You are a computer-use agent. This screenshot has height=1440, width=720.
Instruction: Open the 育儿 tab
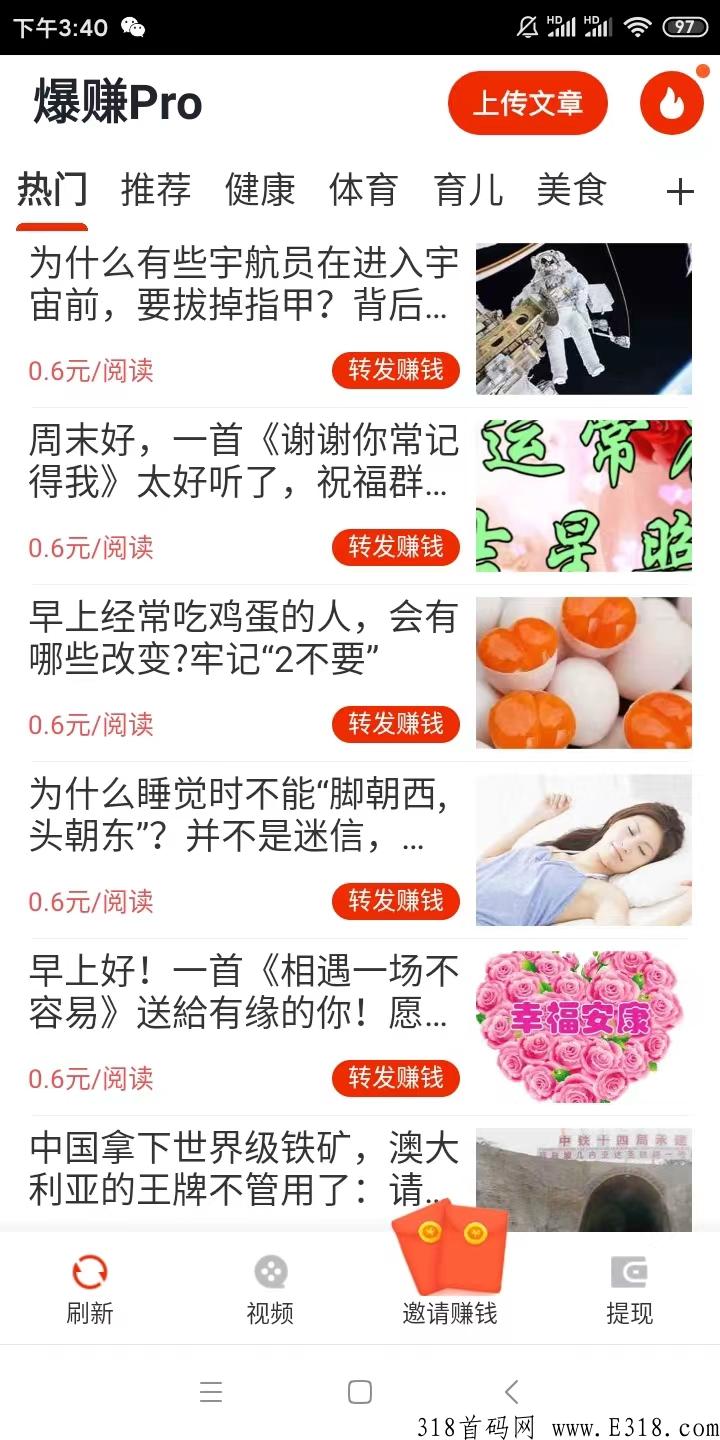(x=468, y=190)
